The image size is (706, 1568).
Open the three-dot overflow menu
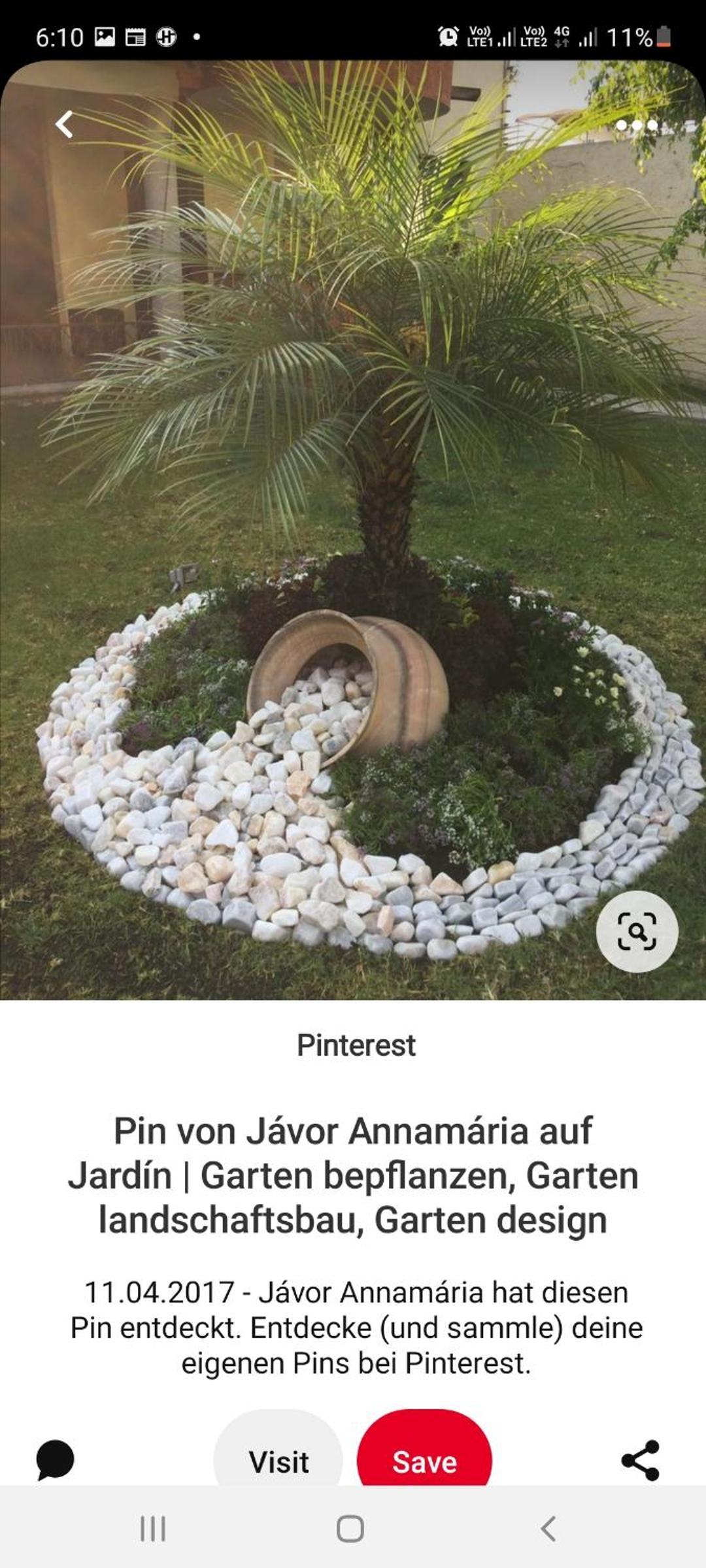click(x=637, y=125)
